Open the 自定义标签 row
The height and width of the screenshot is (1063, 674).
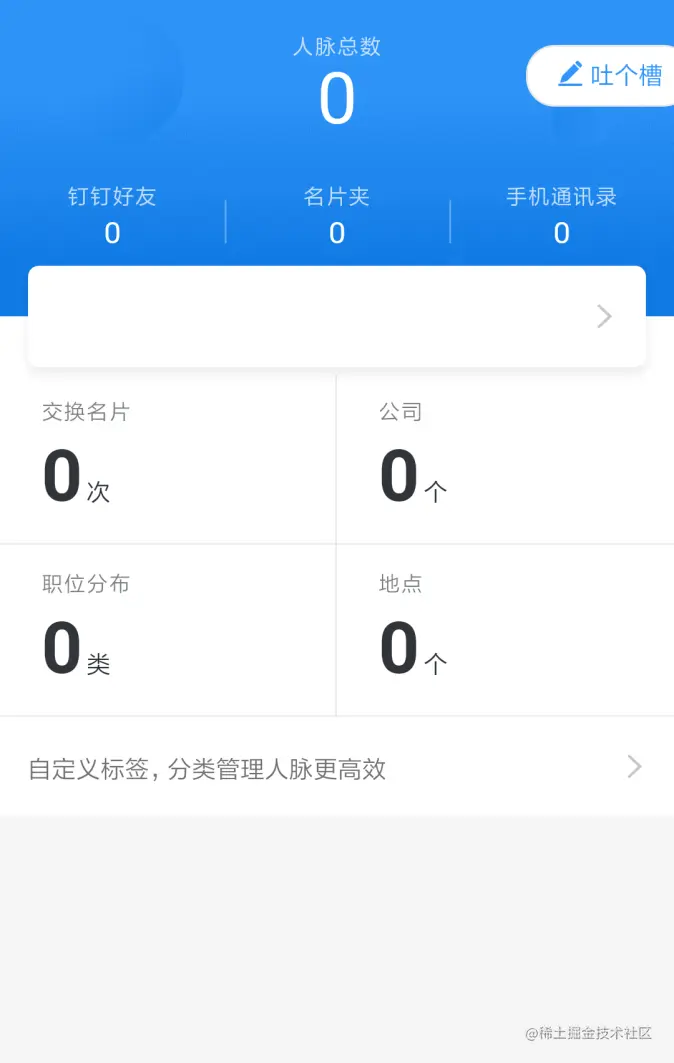point(337,768)
